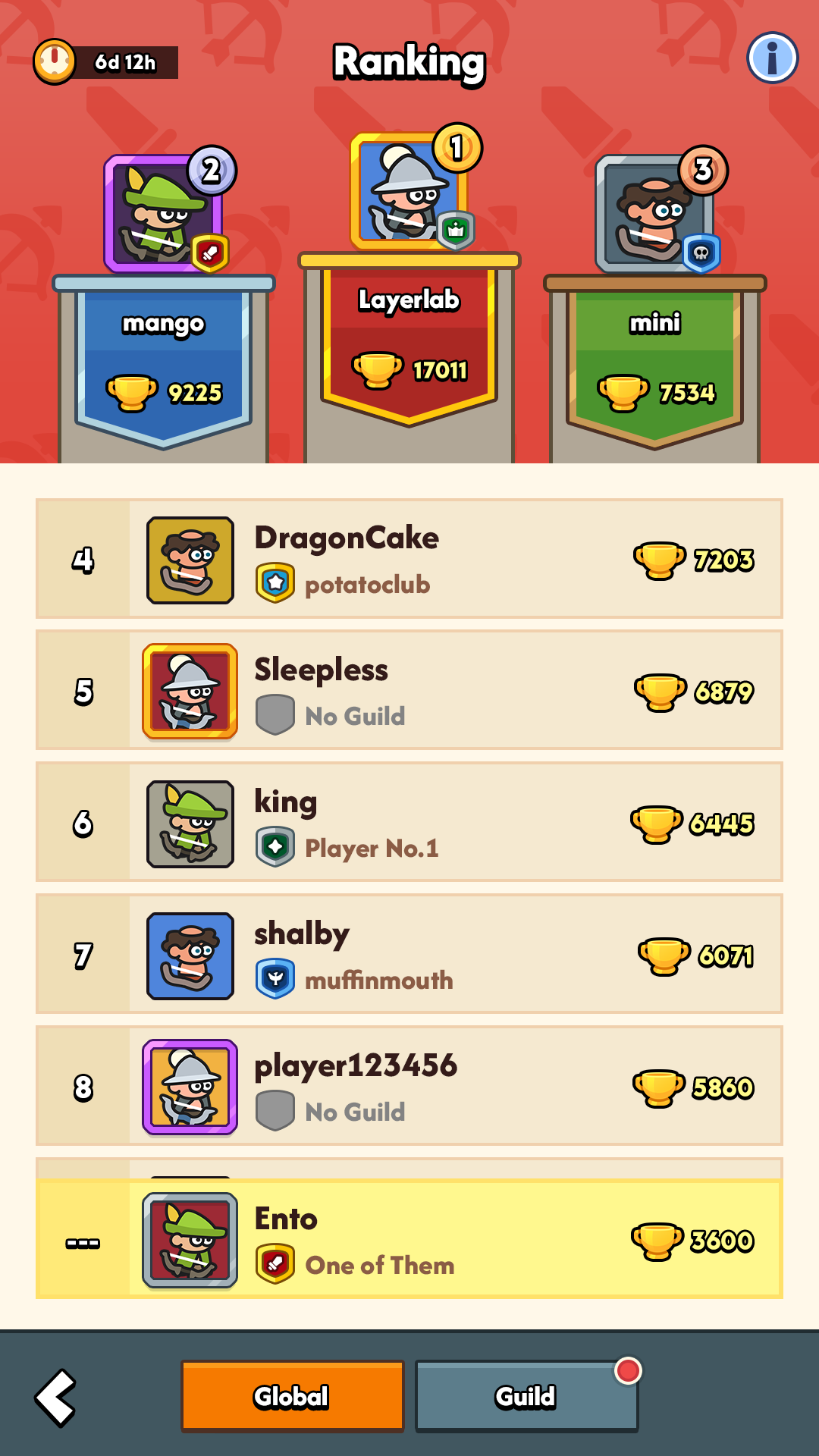819x1456 pixels.
Task: View shalby's ranking entry
Action: click(409, 954)
